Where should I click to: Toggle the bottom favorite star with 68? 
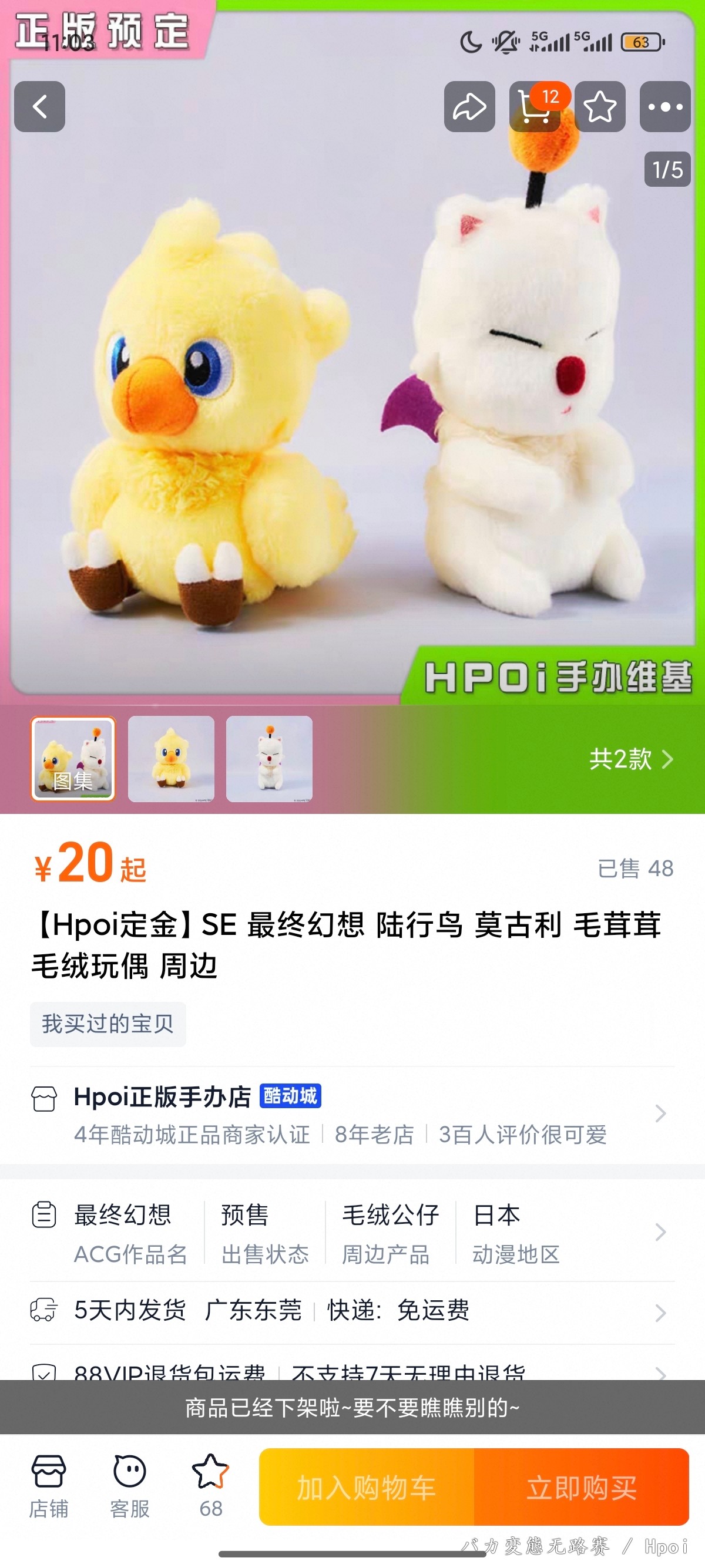click(211, 1486)
